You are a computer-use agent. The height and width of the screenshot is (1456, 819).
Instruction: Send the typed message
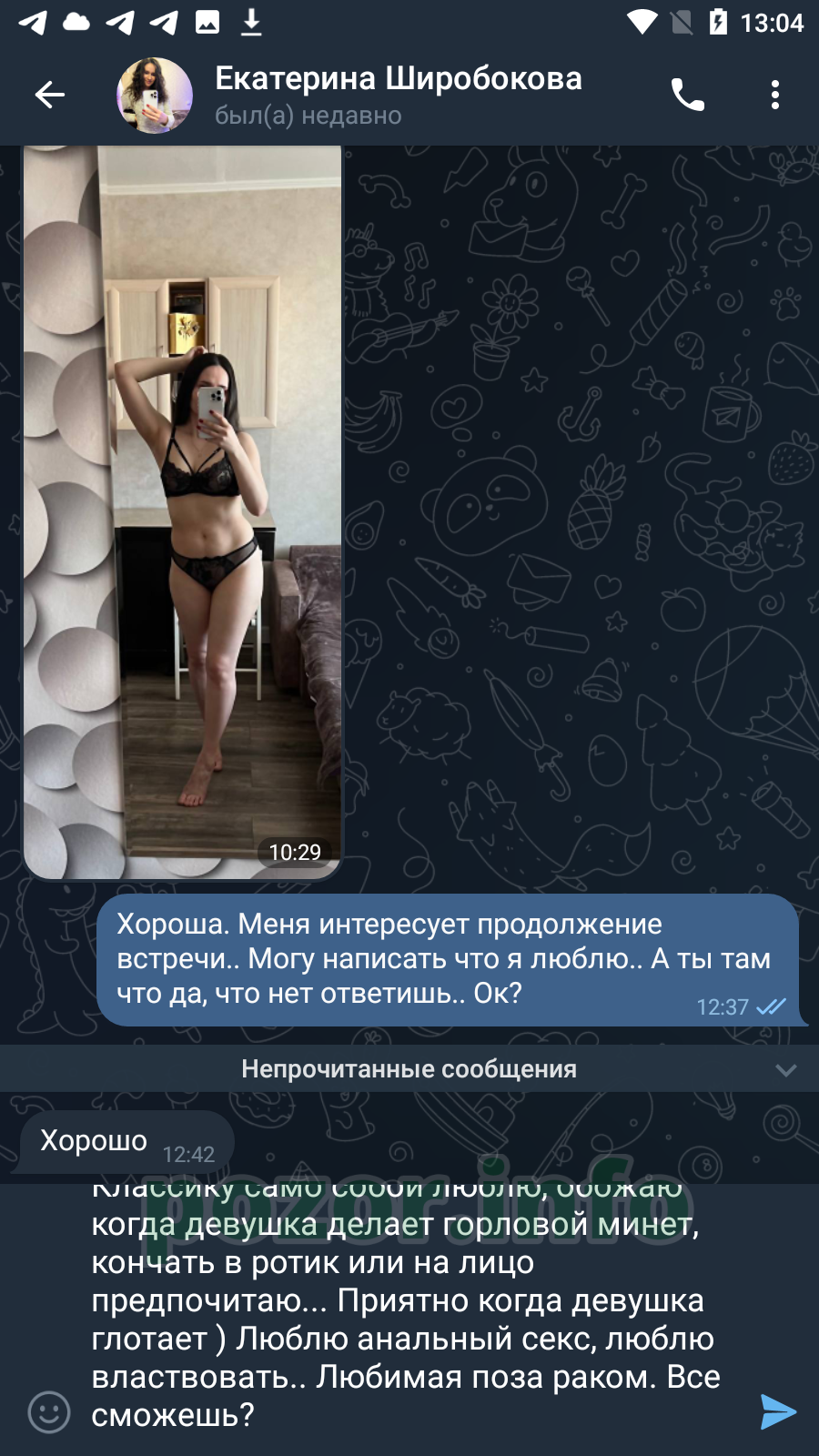pyautogui.click(x=778, y=1412)
